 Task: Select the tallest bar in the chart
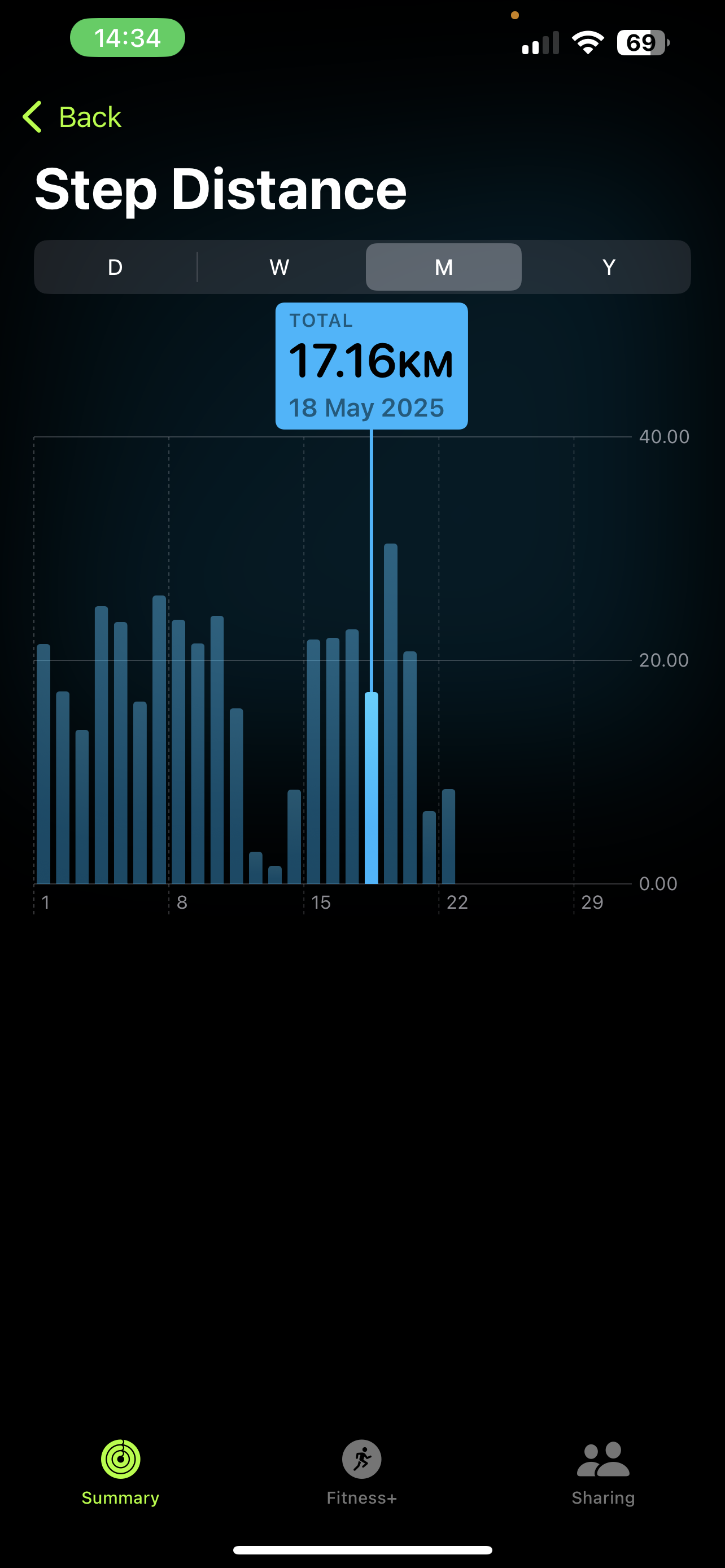pyautogui.click(x=391, y=713)
